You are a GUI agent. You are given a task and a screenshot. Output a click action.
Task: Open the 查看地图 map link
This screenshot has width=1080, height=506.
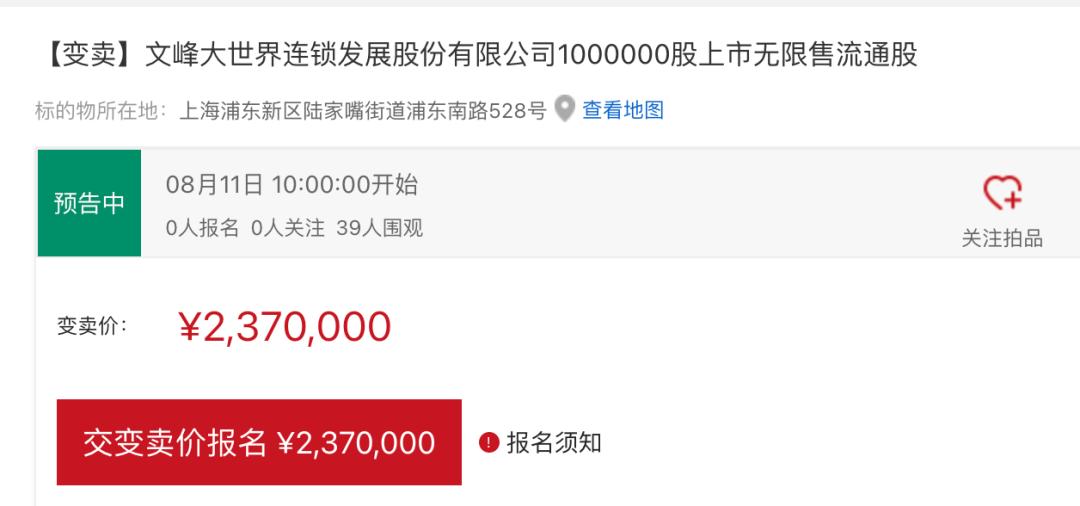(x=623, y=110)
